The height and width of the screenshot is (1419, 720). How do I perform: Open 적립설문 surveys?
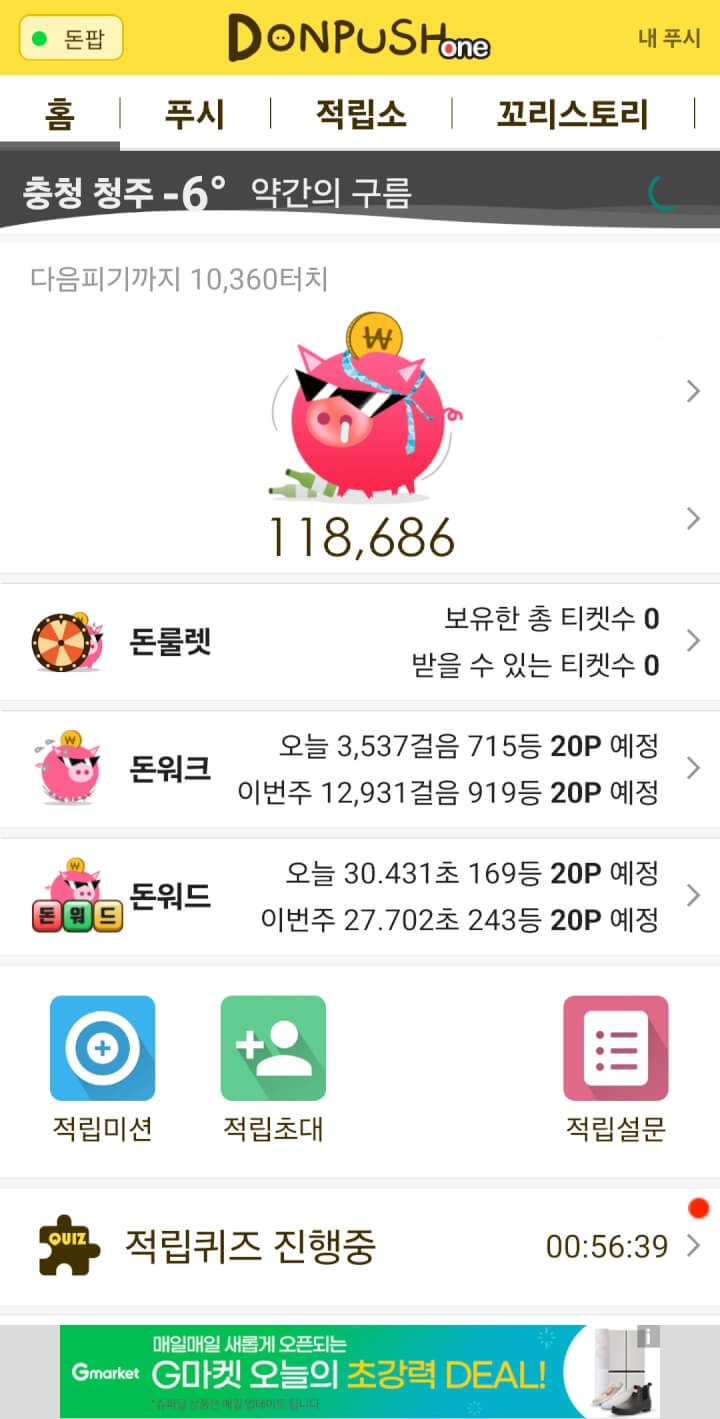615,1067
